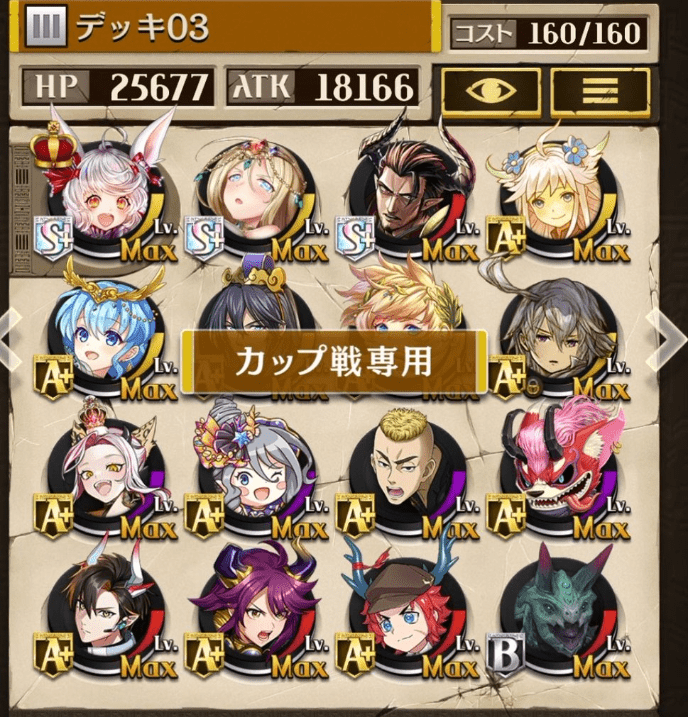Tap the カップ戦専用 banner
688x717 pixels.
click(x=334, y=362)
